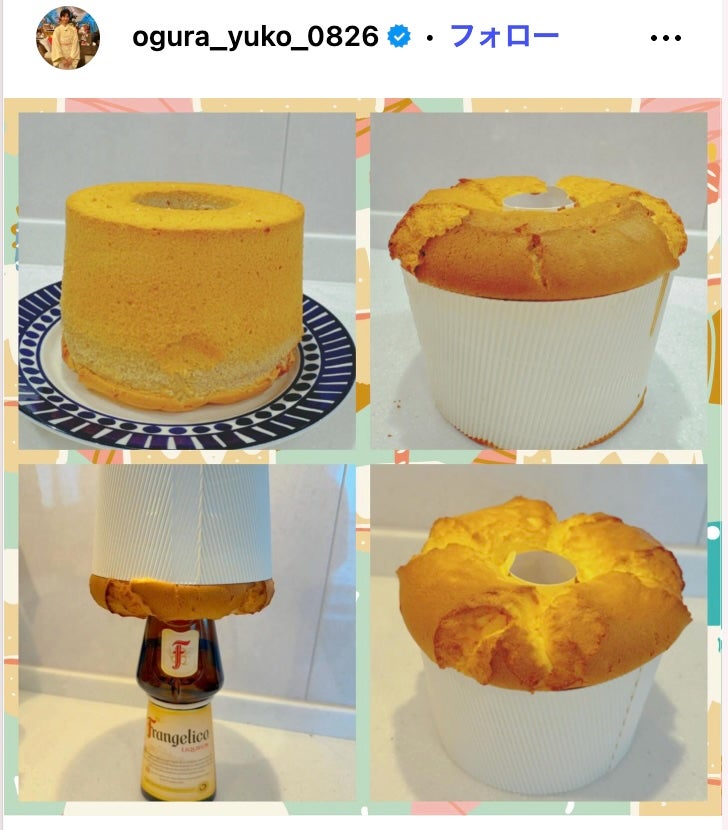Image resolution: width=728 pixels, height=830 pixels.
Task: Click the verified checkmark next to the username
Action: pos(399,33)
